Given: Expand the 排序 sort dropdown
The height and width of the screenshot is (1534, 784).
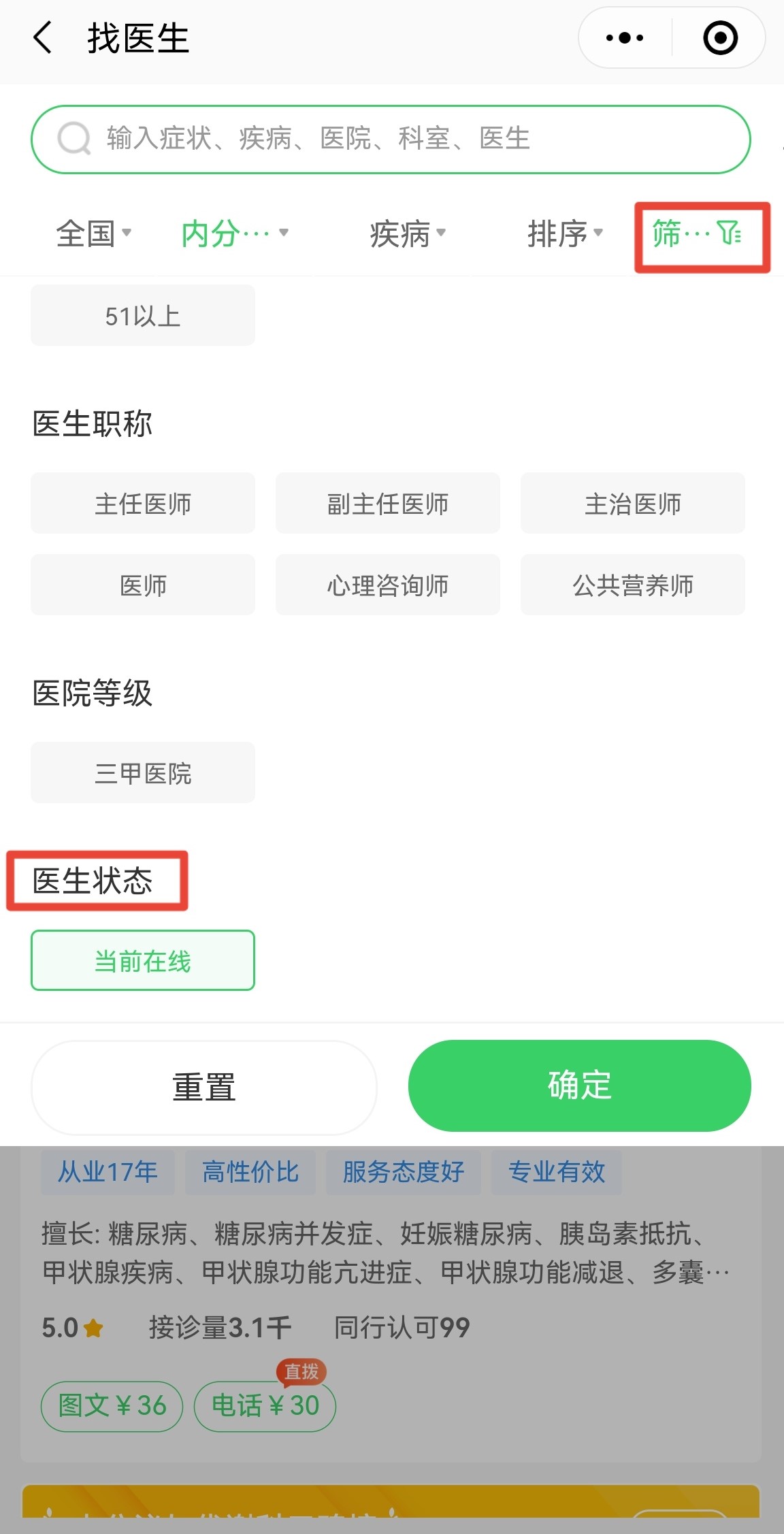Looking at the screenshot, I should 565,234.
